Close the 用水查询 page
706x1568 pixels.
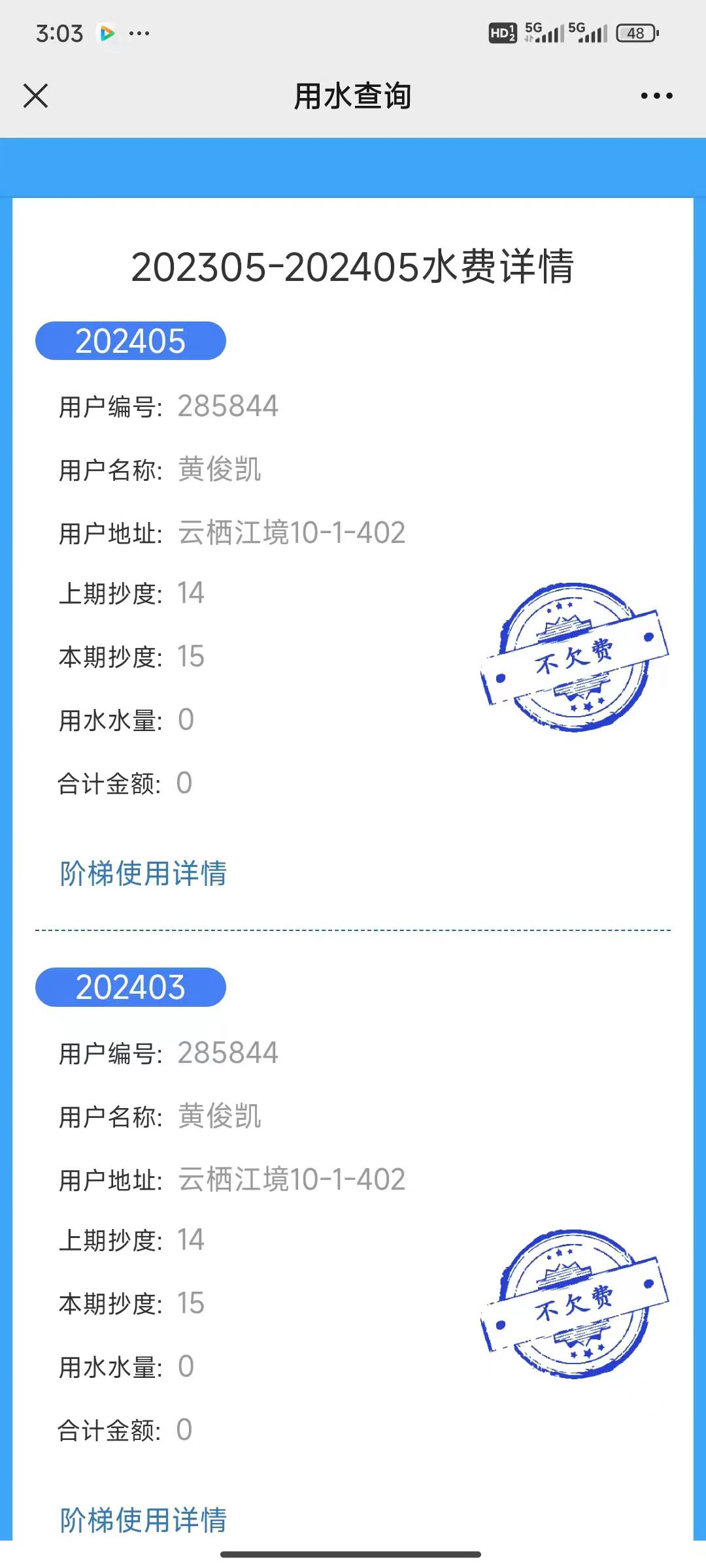pos(35,96)
